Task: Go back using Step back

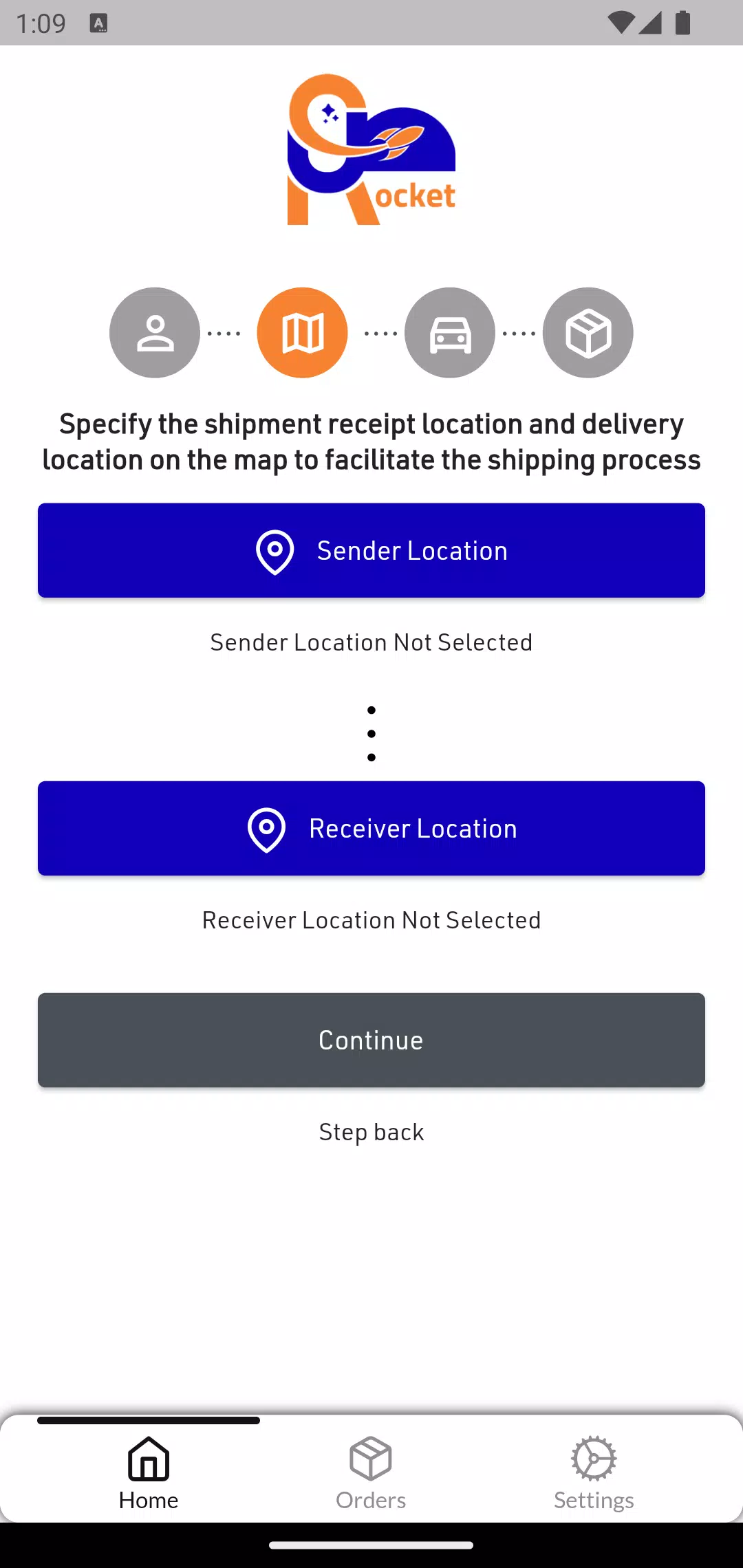Action: point(371,1132)
